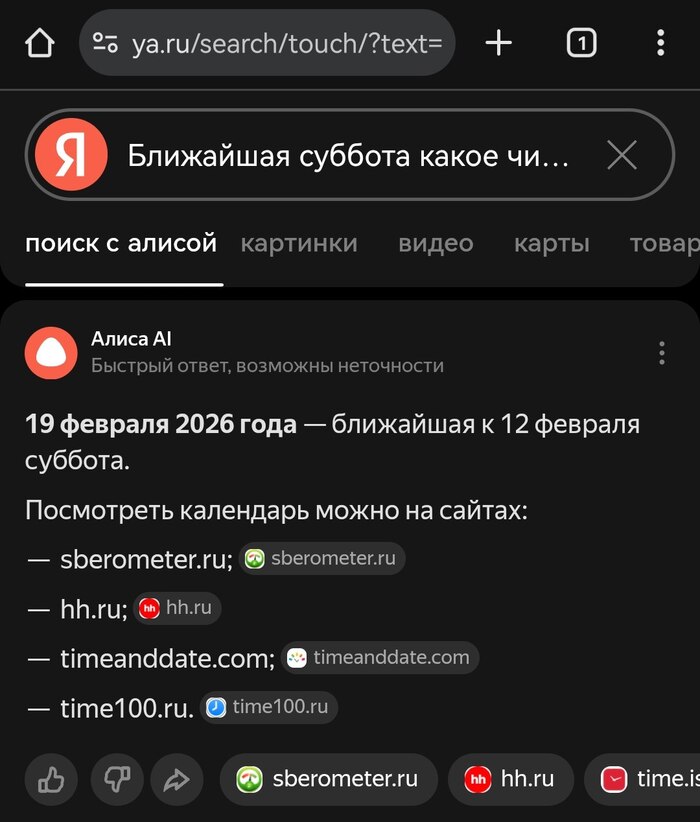Switch to the видео tab
This screenshot has width=700, height=822.
pyautogui.click(x=436, y=243)
